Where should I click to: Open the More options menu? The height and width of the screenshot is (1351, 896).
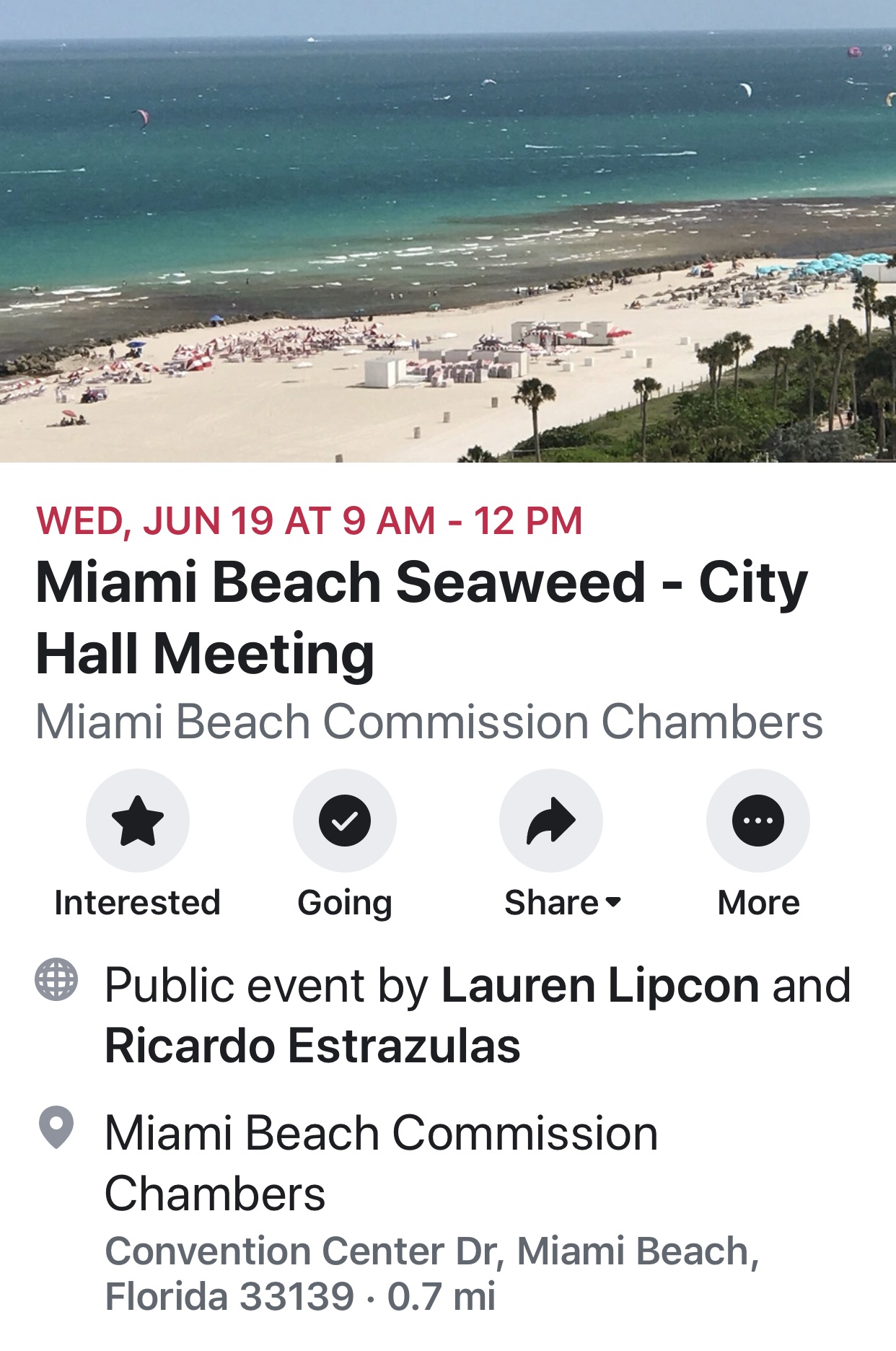point(757,821)
